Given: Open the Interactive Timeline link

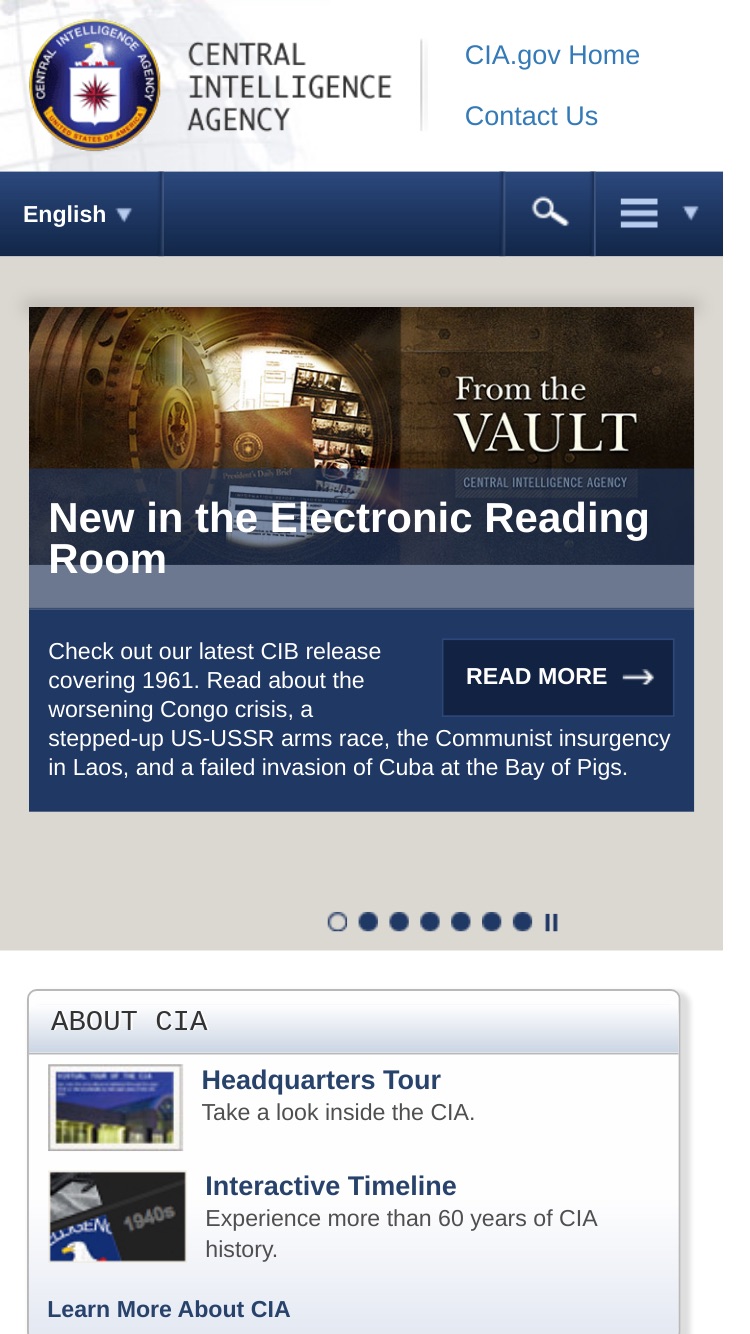Looking at the screenshot, I should (331, 1186).
